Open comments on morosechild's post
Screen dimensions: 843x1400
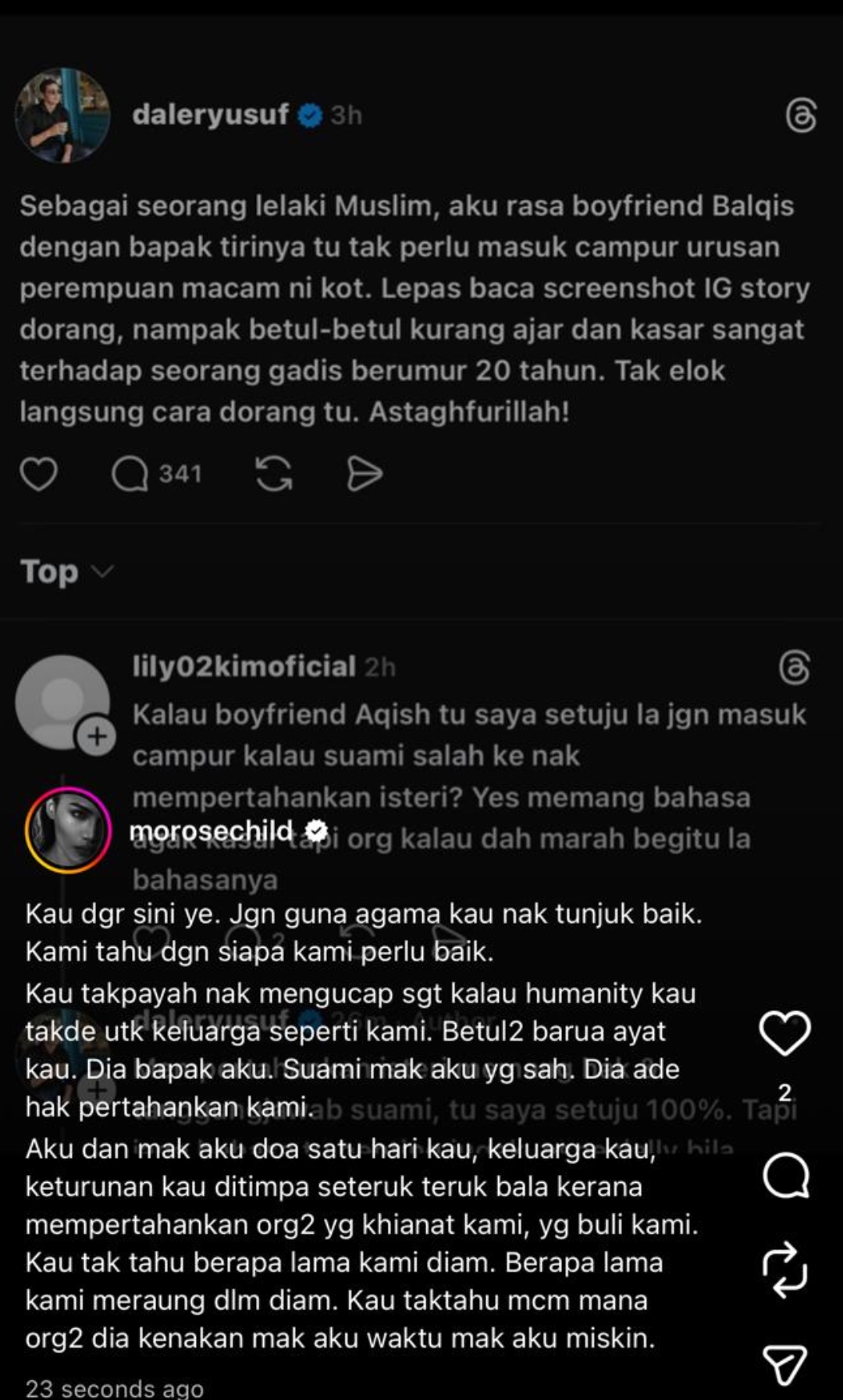coord(784,1175)
